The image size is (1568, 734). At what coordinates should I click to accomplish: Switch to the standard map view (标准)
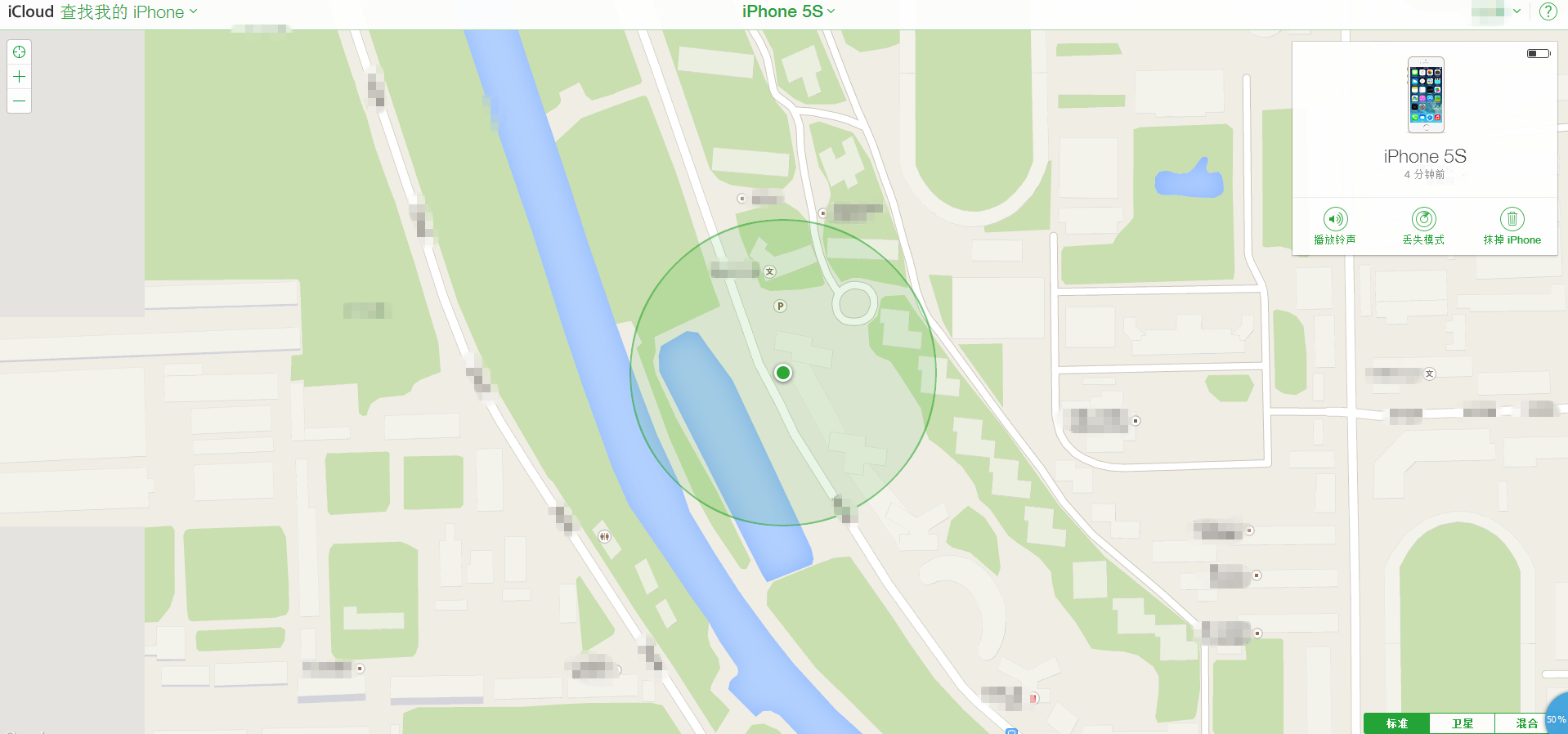coord(1396,723)
